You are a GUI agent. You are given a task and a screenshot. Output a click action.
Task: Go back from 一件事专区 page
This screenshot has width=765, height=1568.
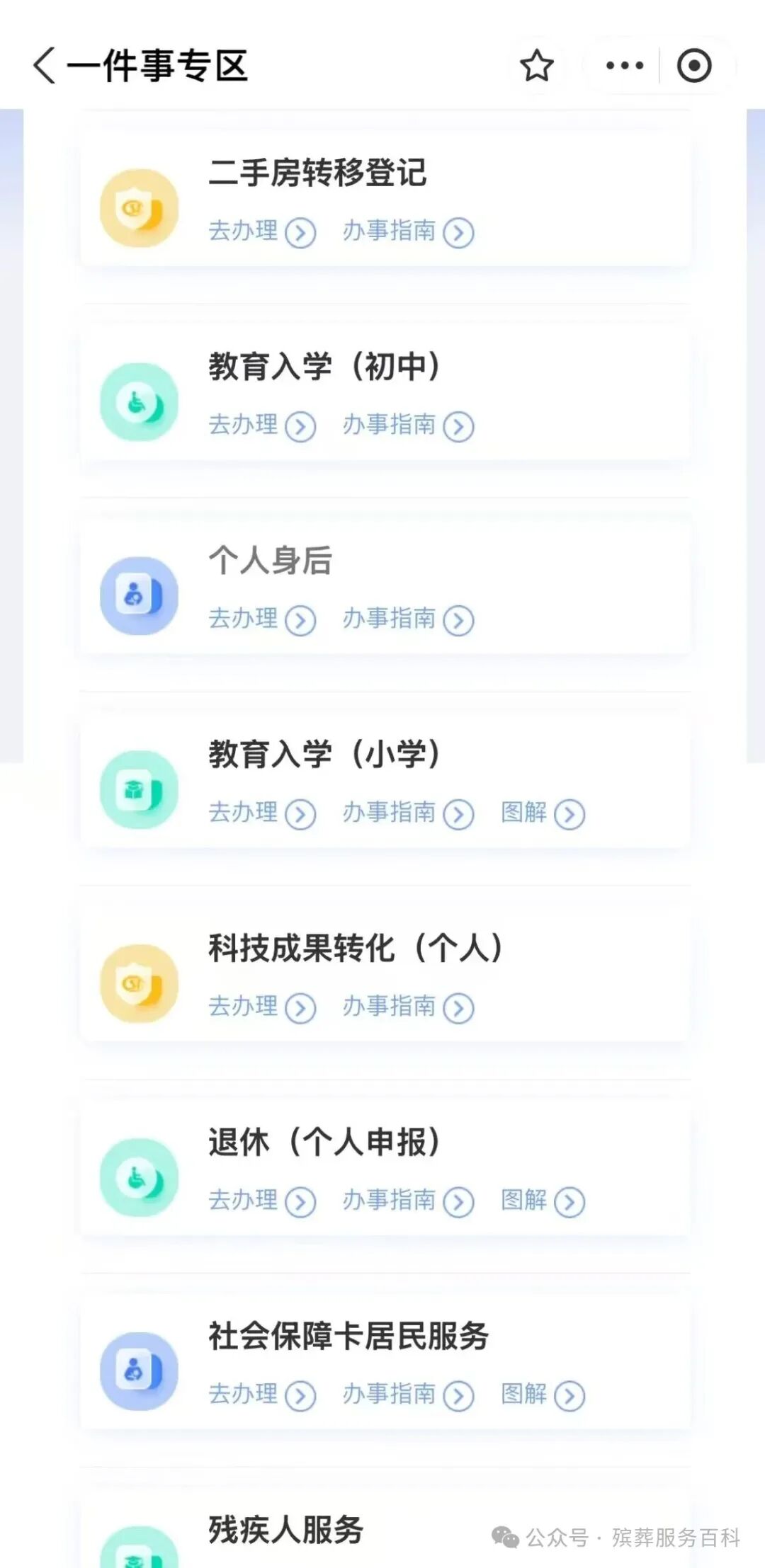pyautogui.click(x=44, y=66)
